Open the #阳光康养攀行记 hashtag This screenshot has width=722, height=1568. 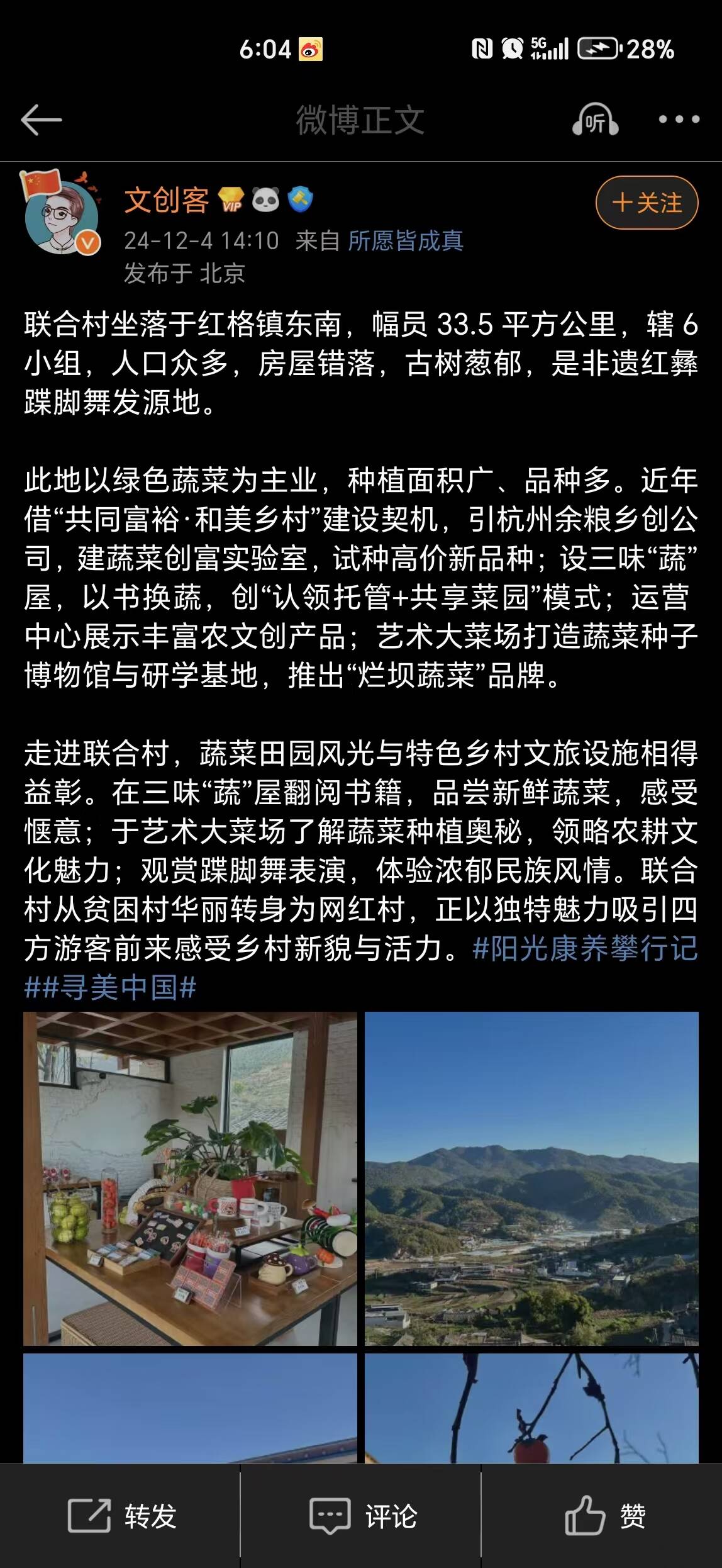pos(585,948)
